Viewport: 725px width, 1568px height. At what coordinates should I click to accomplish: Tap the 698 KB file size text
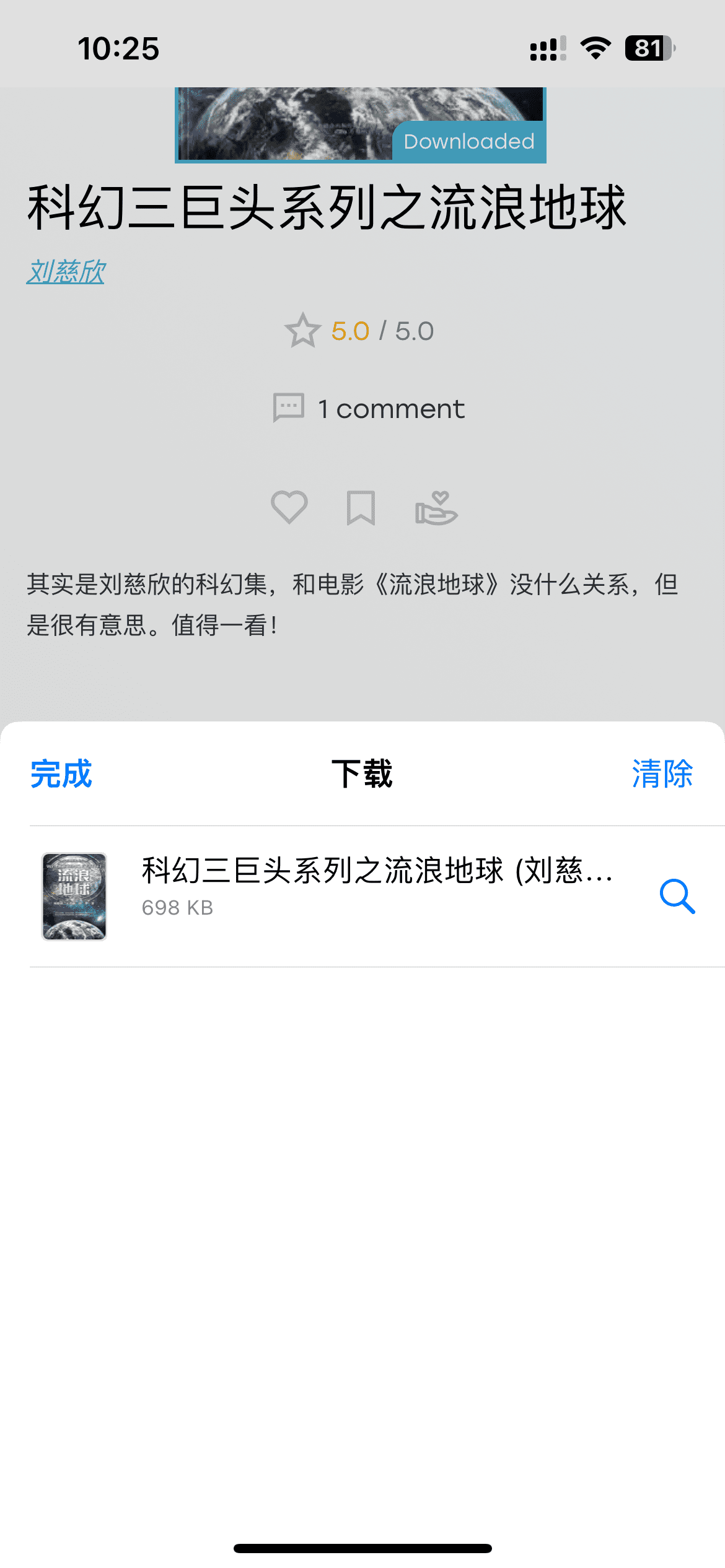[177, 908]
